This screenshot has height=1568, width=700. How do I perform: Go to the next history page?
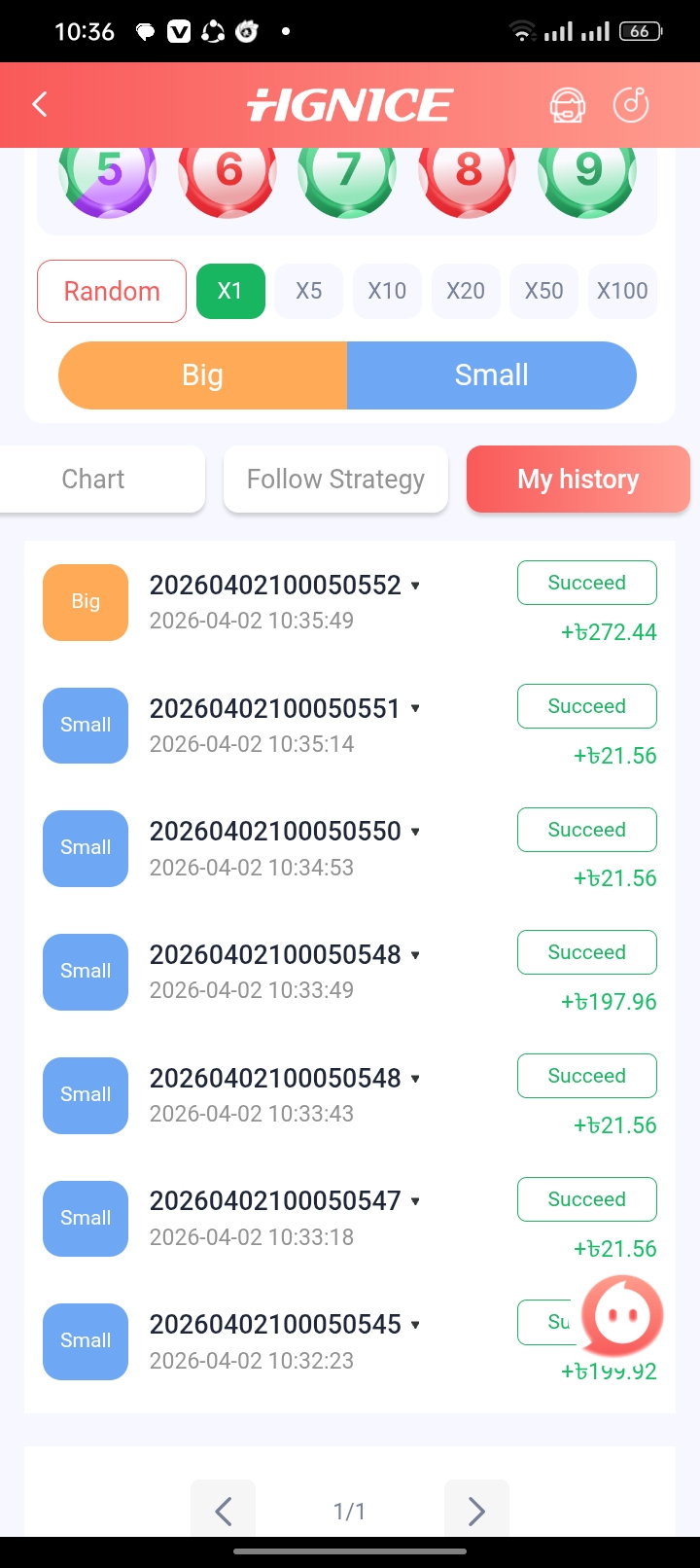(476, 1511)
